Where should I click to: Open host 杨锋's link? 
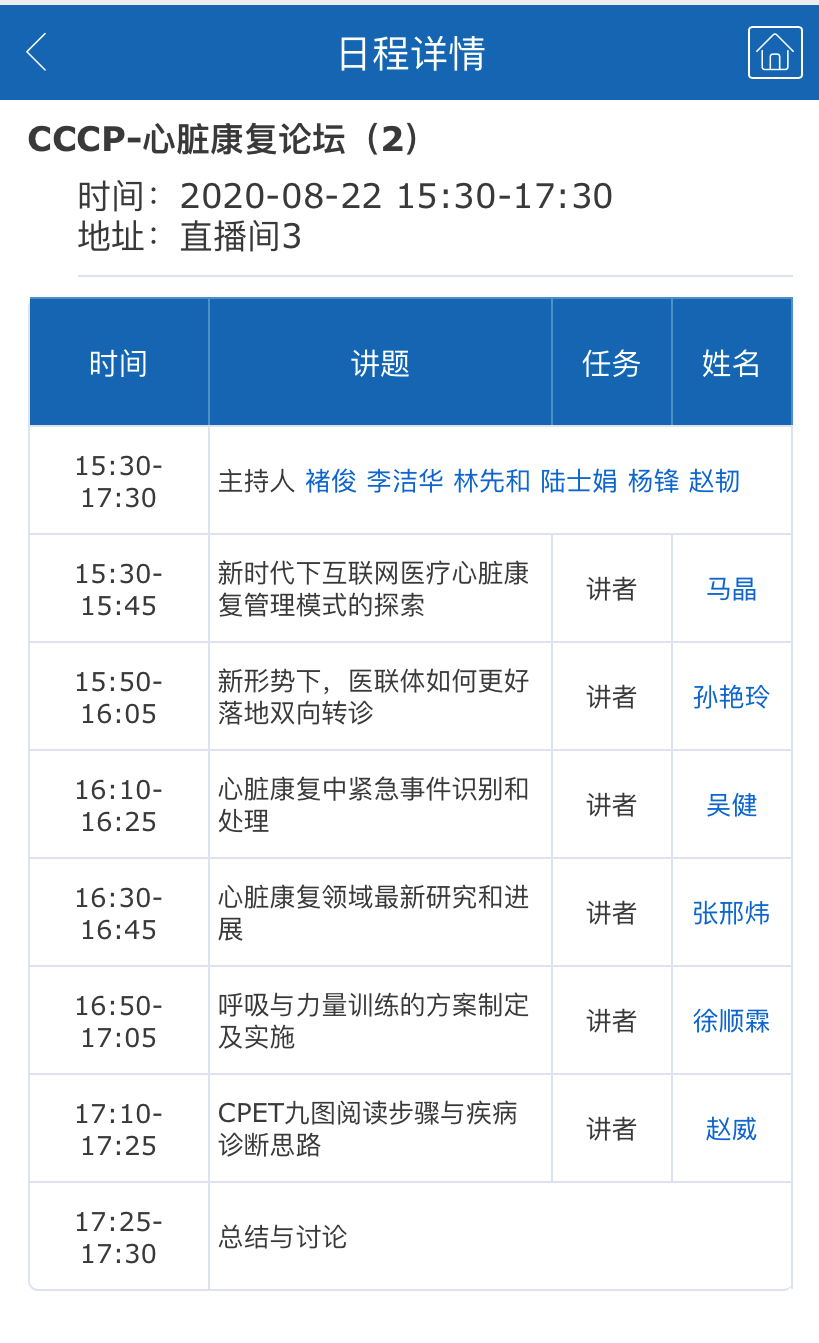coord(653,481)
